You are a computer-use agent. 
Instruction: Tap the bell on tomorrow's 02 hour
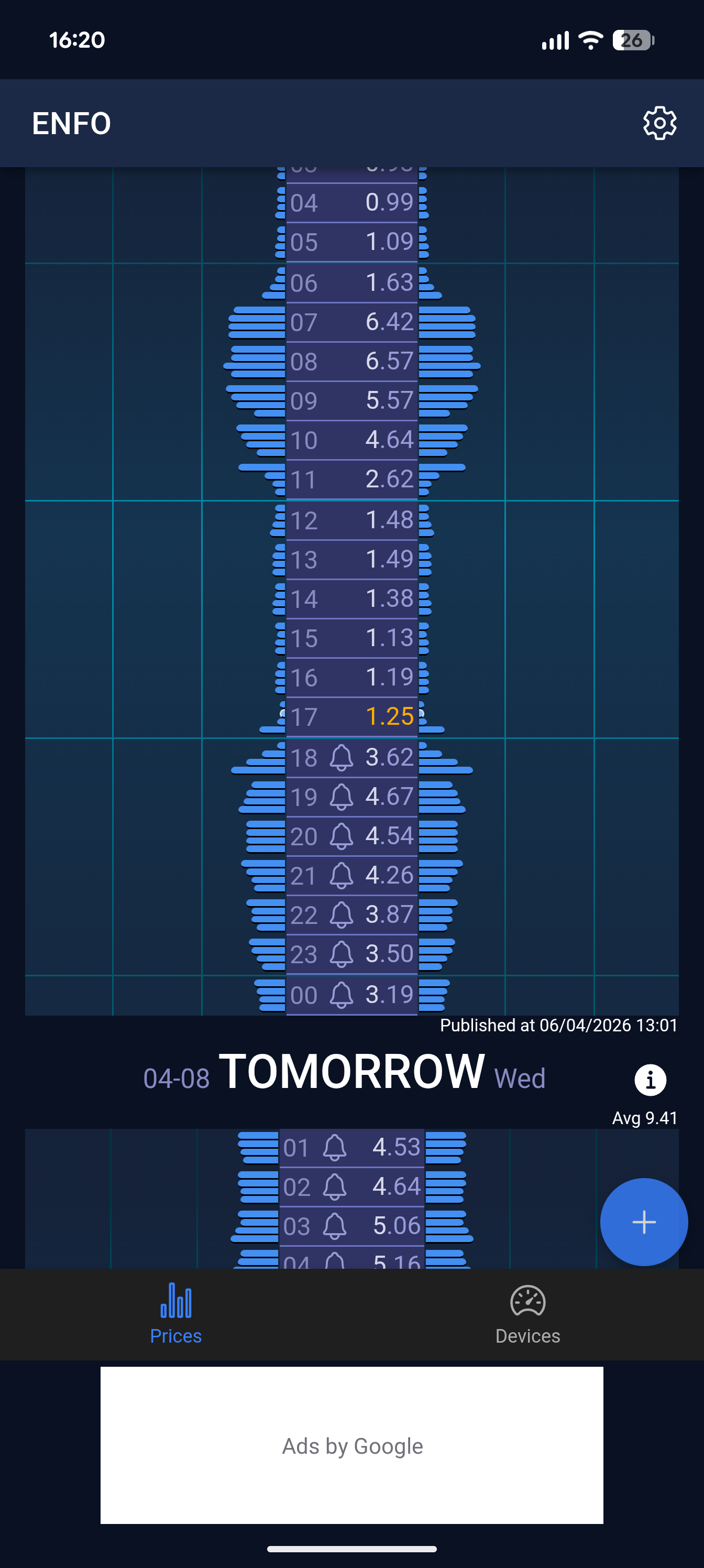click(334, 1186)
